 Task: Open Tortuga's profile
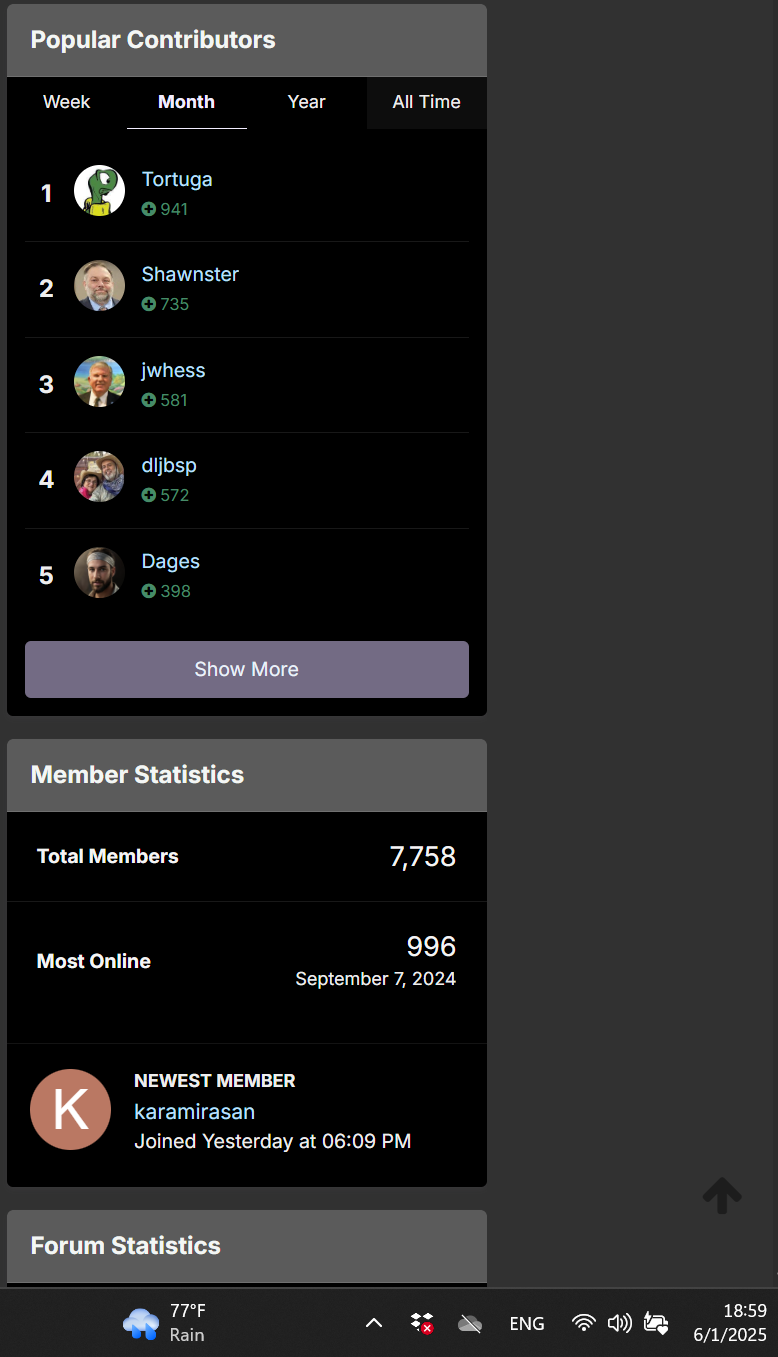[177, 179]
